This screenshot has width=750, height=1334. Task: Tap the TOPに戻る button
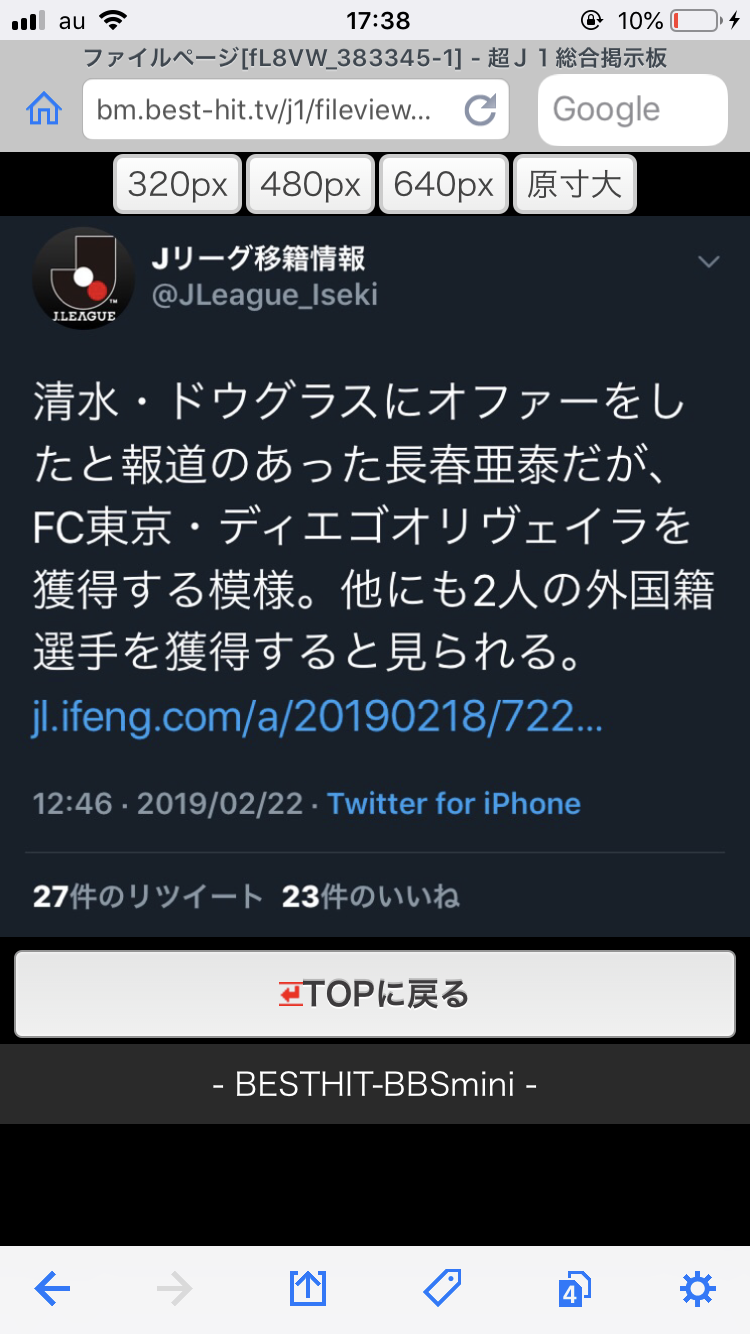(375, 994)
